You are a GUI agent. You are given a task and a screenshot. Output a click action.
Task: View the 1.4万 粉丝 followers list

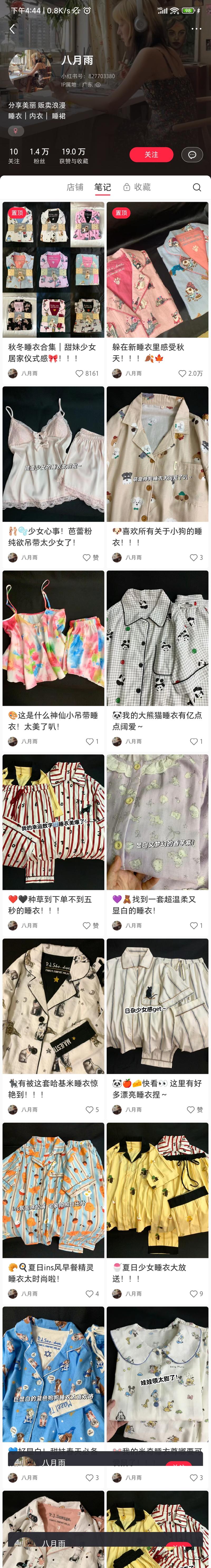[39, 156]
